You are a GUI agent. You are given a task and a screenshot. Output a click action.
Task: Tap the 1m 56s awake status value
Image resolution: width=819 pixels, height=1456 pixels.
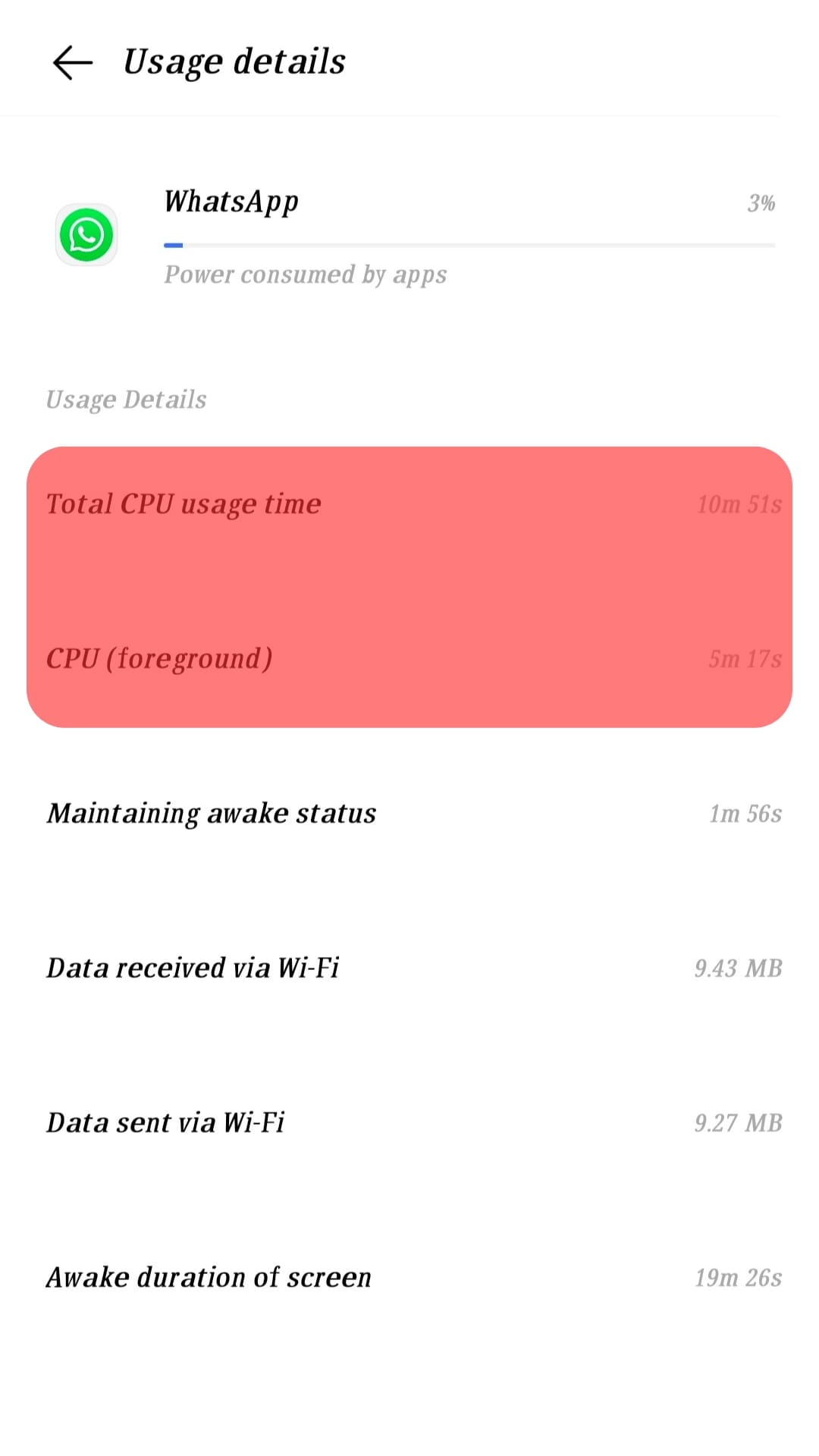point(744,814)
